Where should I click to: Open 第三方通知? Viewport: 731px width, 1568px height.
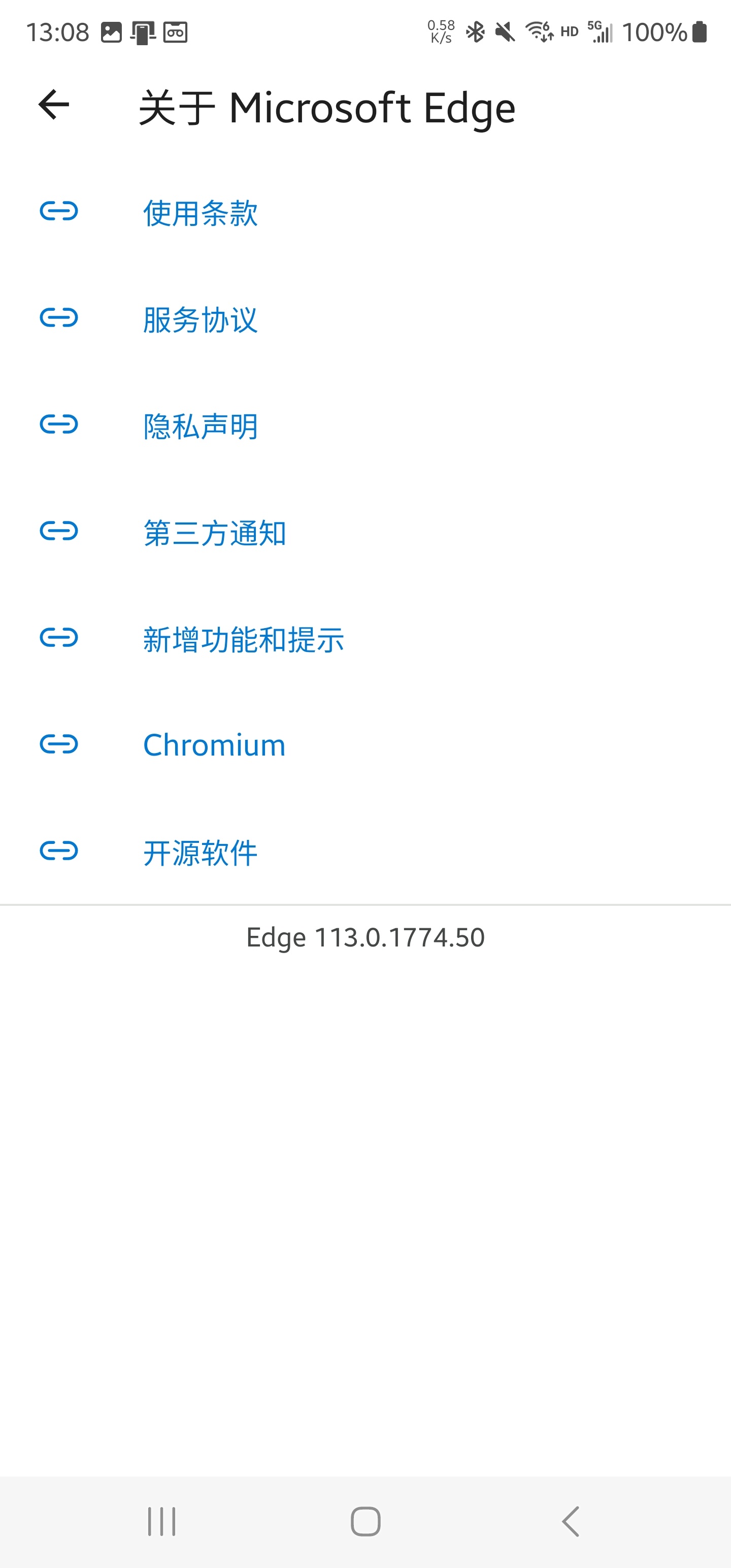tap(214, 533)
